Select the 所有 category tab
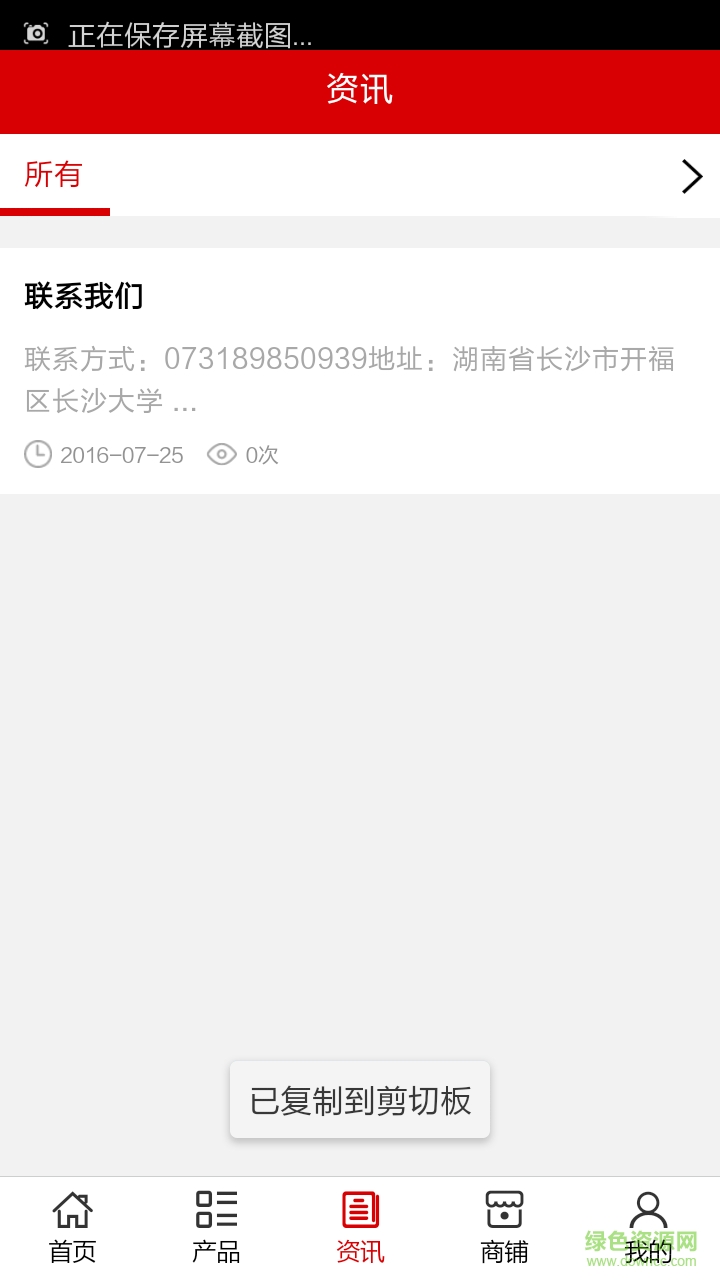The image size is (720, 1280). click(54, 175)
